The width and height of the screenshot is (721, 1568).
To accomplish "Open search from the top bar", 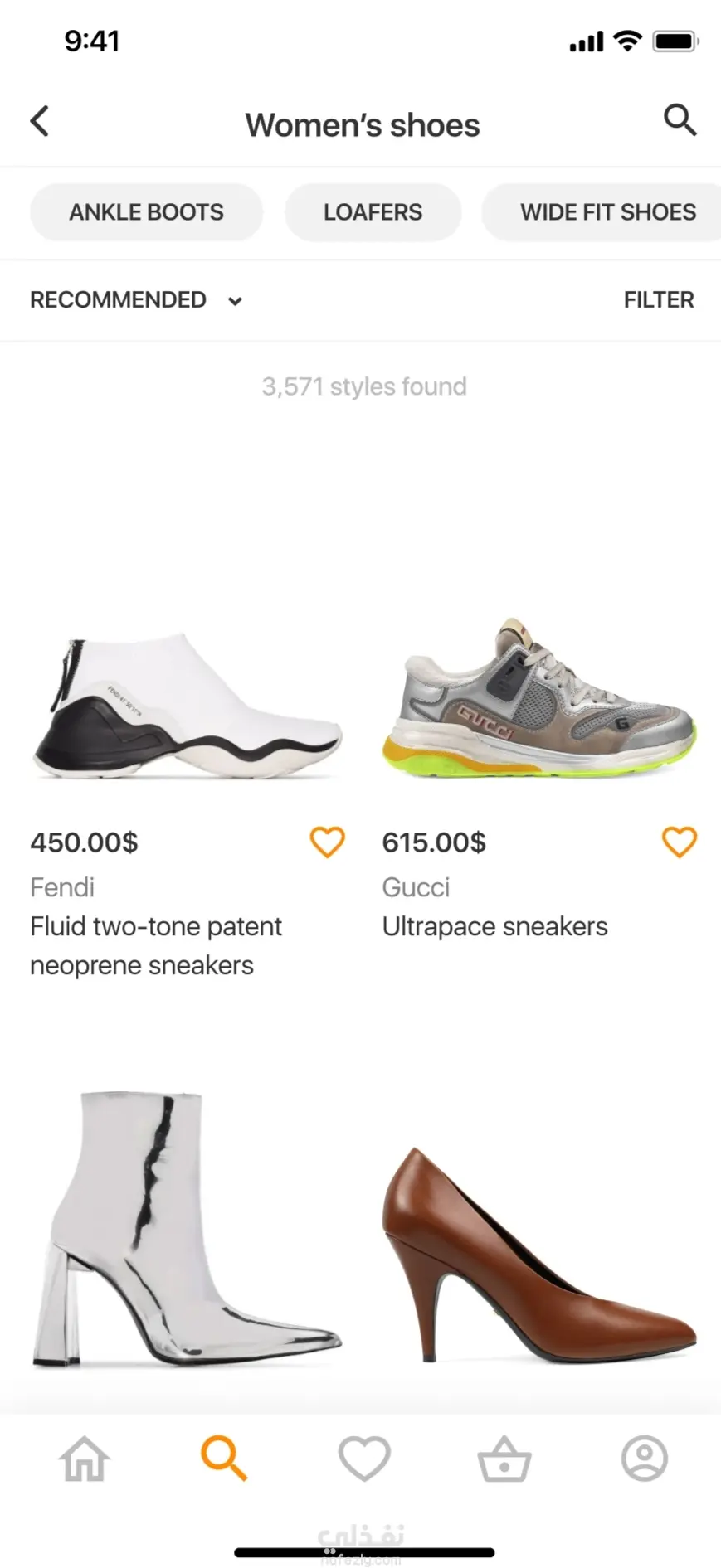I will [x=680, y=120].
